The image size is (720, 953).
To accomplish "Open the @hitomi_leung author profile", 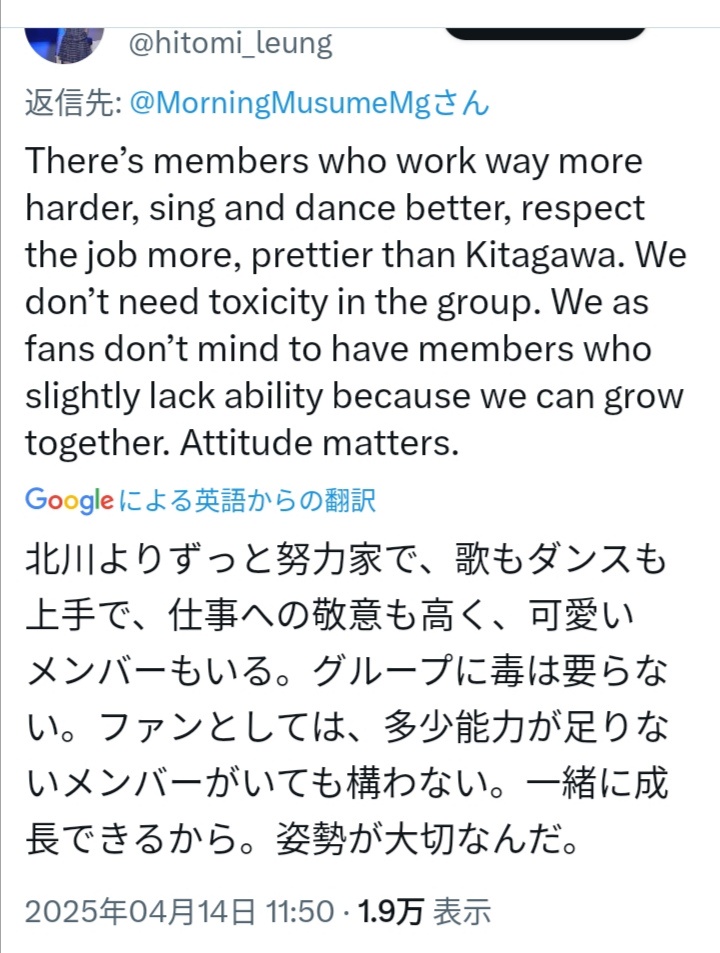I will pos(231,42).
